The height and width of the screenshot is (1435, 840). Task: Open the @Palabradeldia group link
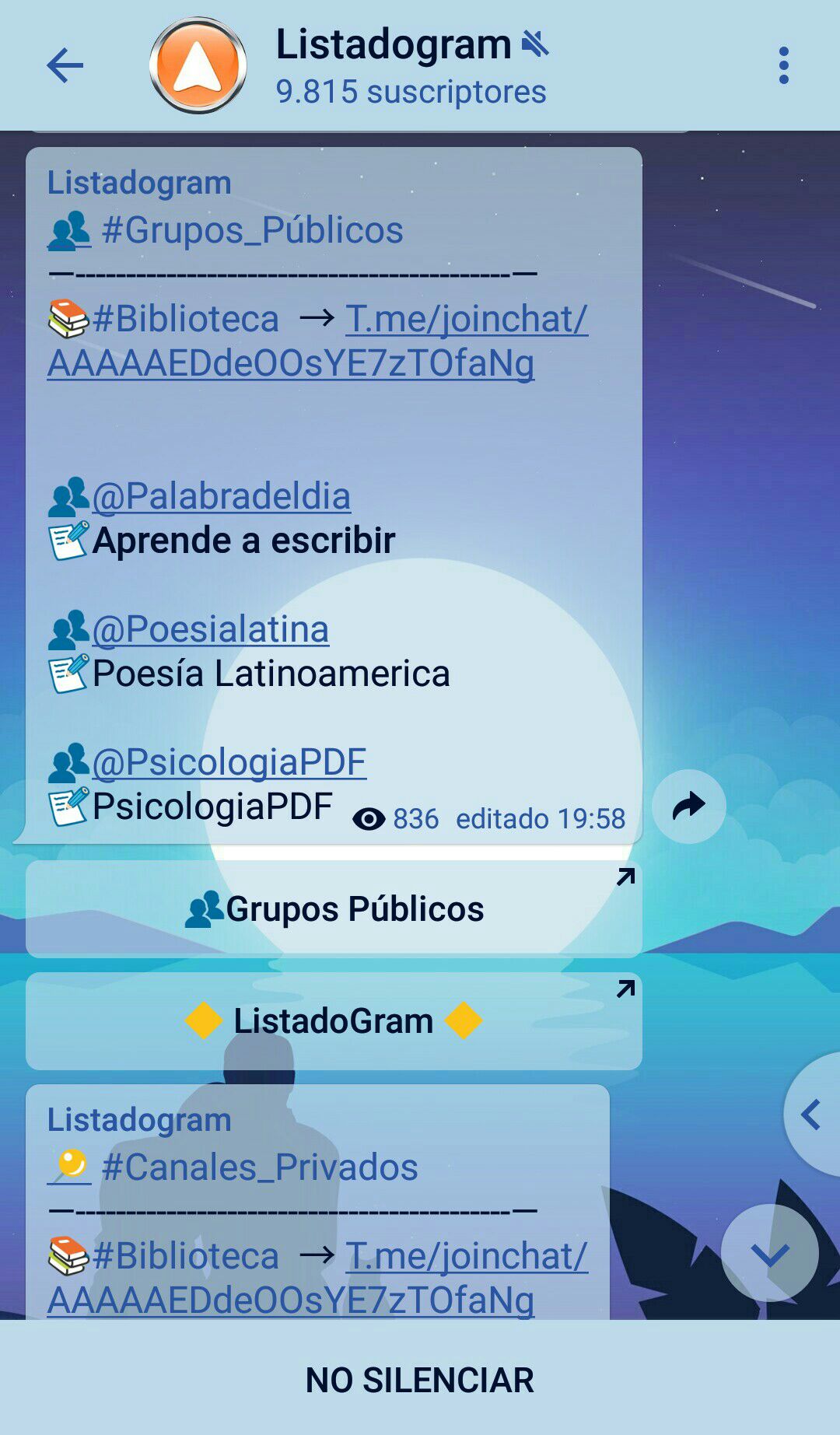pos(221,496)
